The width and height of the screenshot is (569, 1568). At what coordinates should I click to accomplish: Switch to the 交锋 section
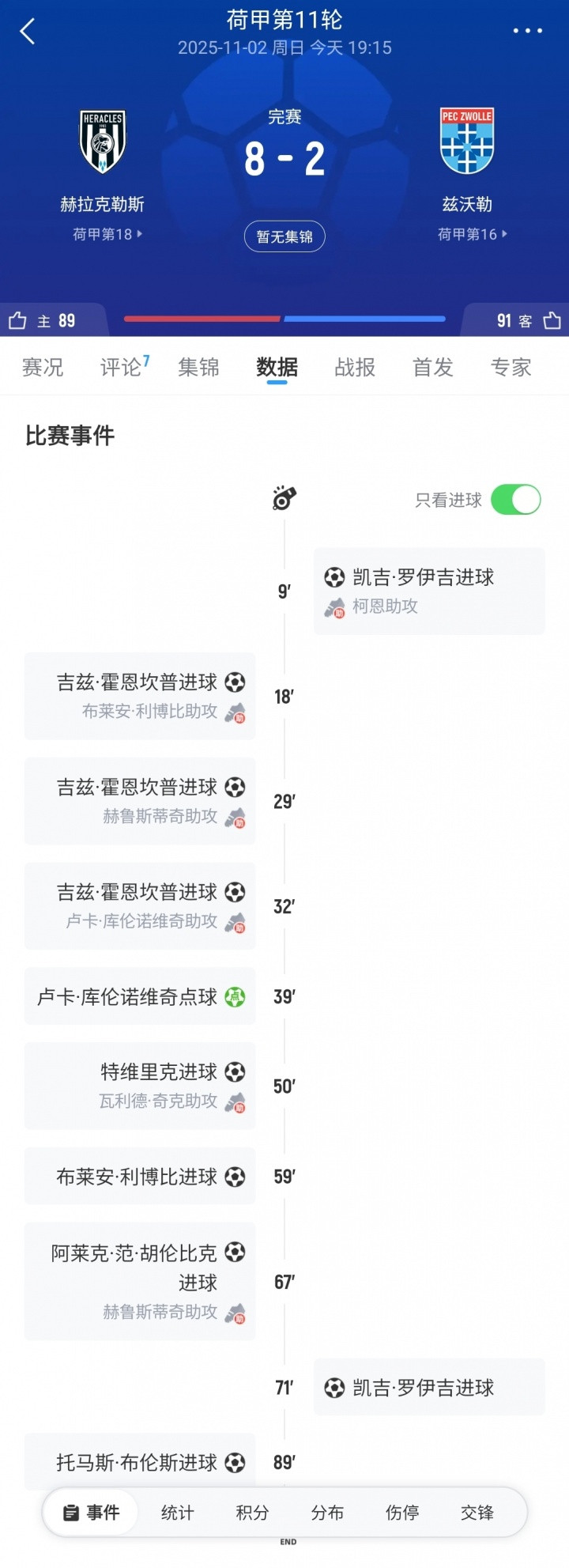click(x=477, y=1513)
